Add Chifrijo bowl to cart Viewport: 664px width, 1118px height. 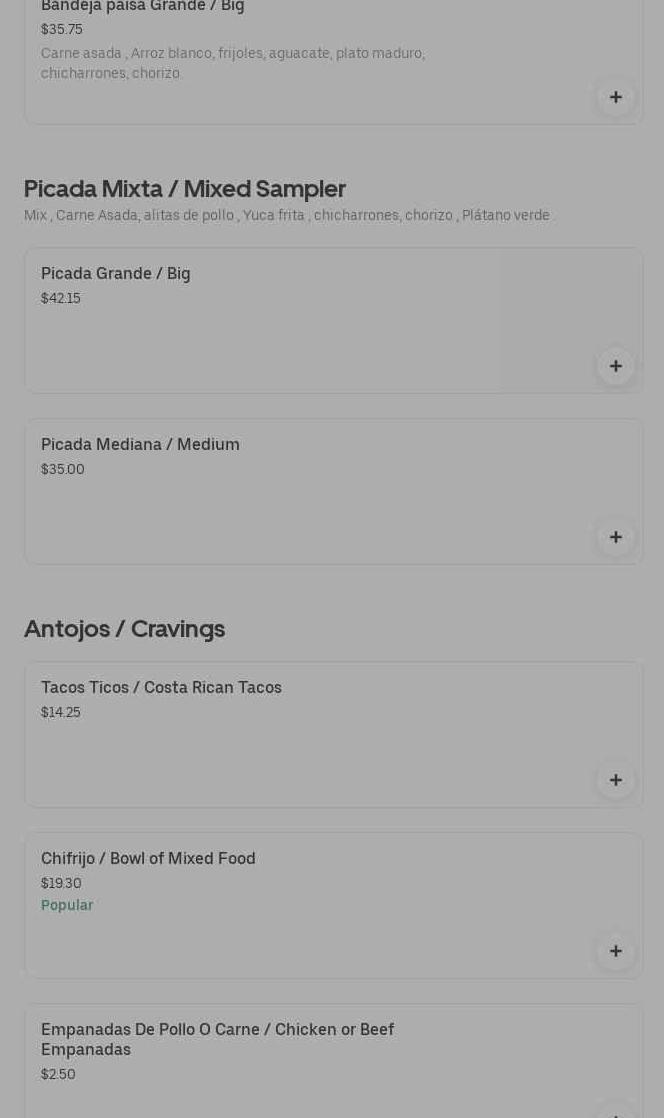click(x=615, y=951)
